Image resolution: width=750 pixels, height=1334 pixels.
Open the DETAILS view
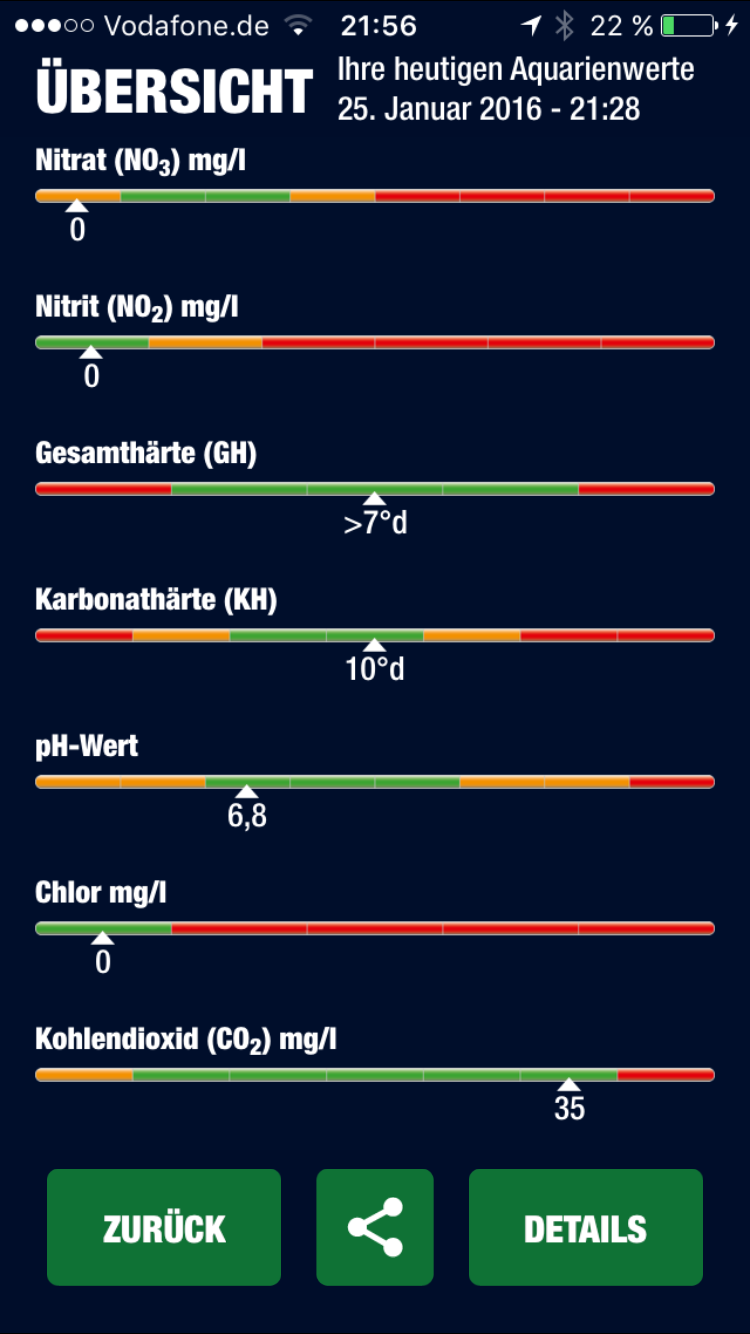[586, 1227]
